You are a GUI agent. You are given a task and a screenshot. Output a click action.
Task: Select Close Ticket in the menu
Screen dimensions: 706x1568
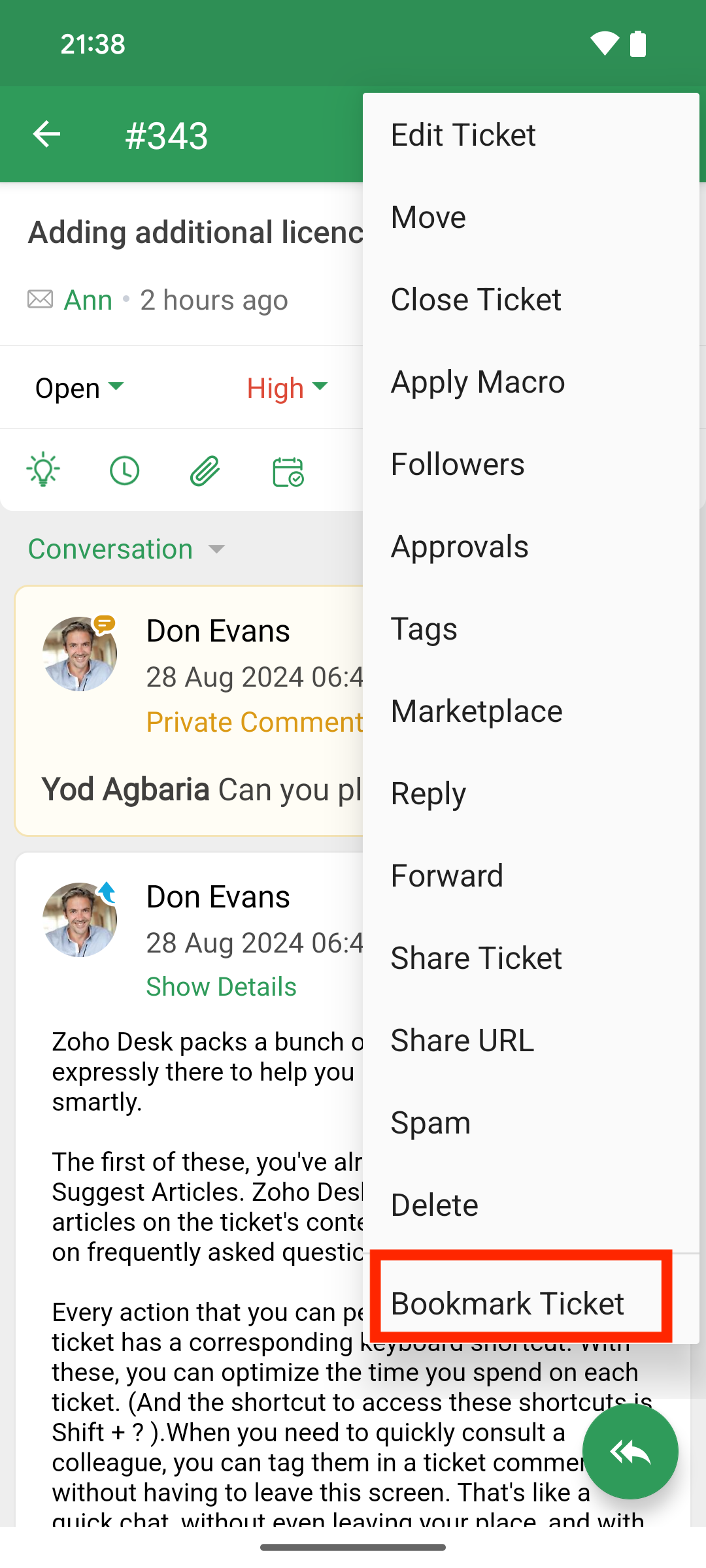tap(476, 300)
